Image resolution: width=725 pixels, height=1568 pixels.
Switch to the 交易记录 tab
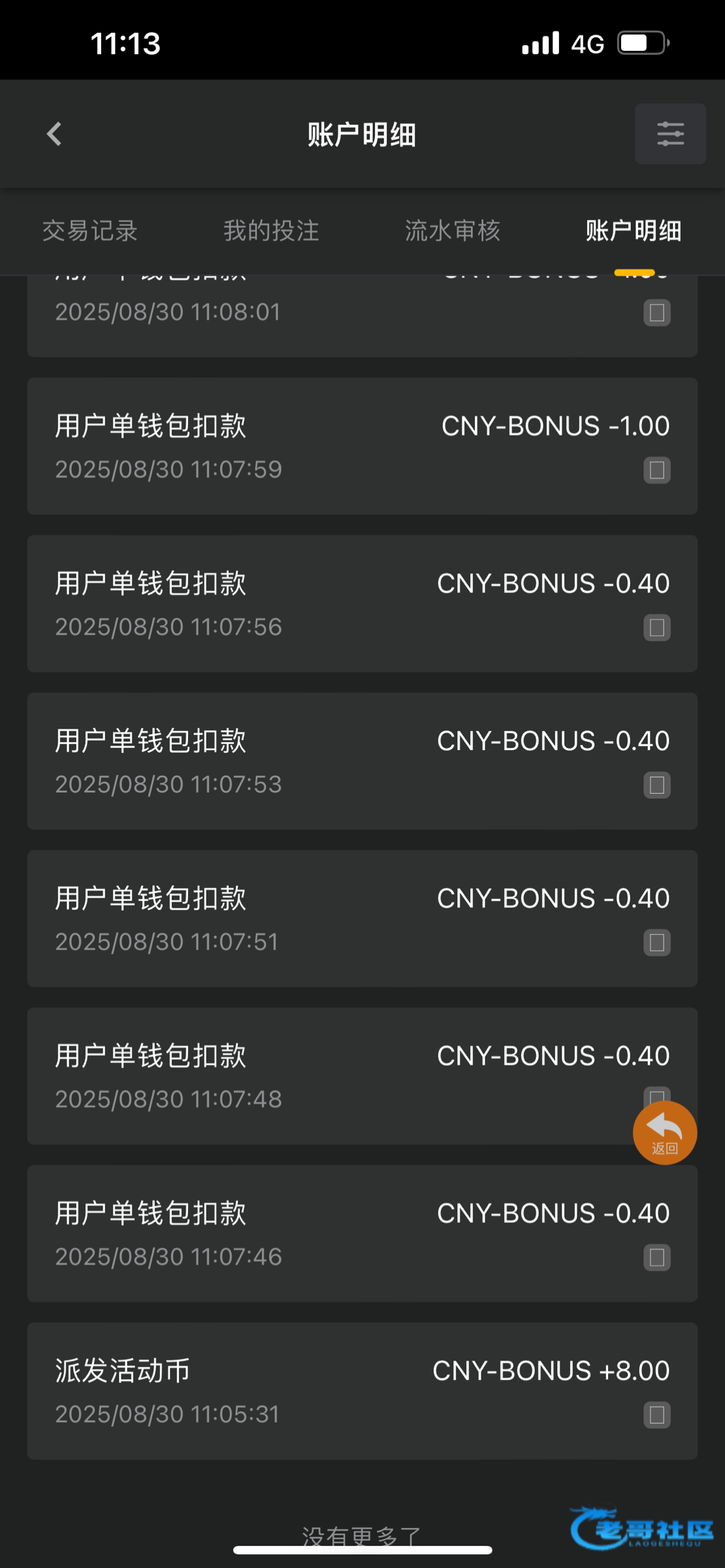tap(90, 231)
